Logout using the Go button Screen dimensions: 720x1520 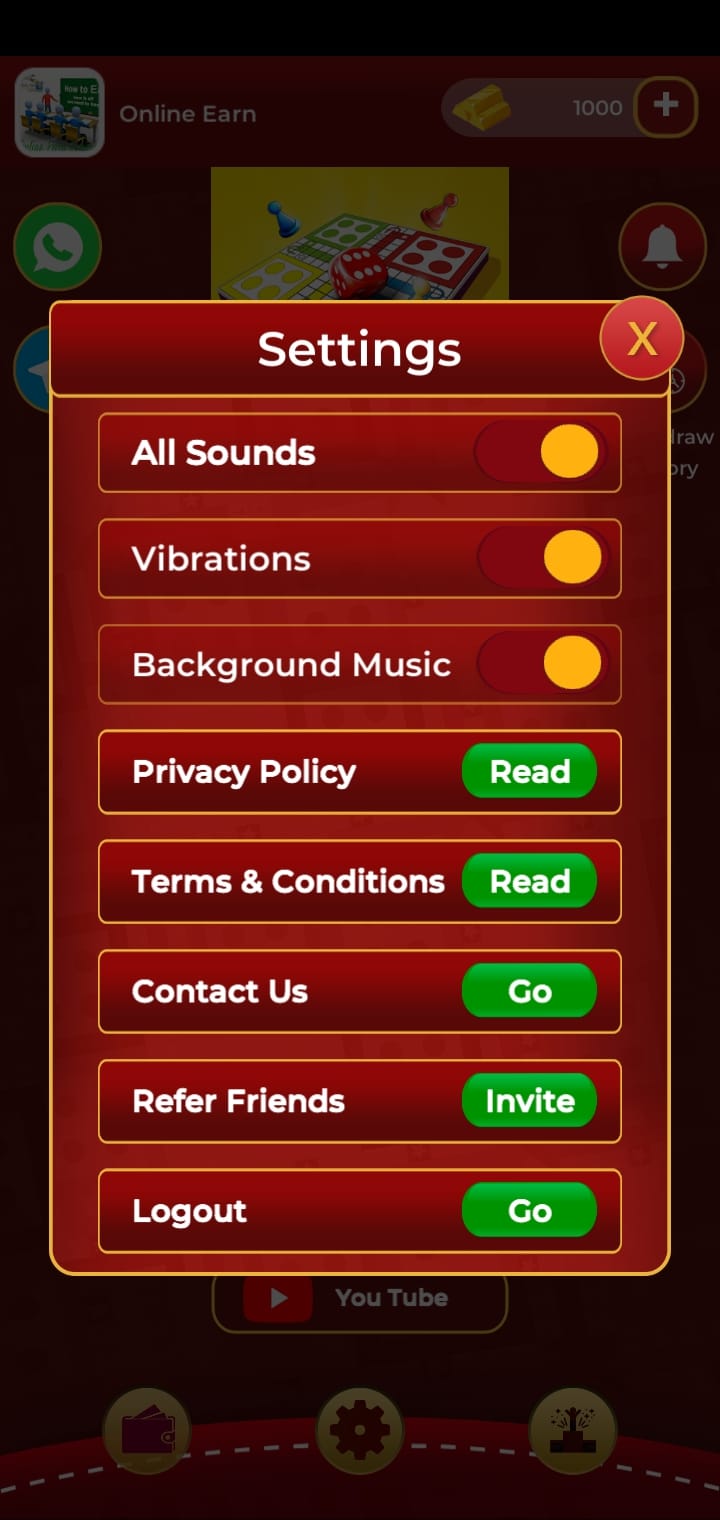pos(530,1211)
